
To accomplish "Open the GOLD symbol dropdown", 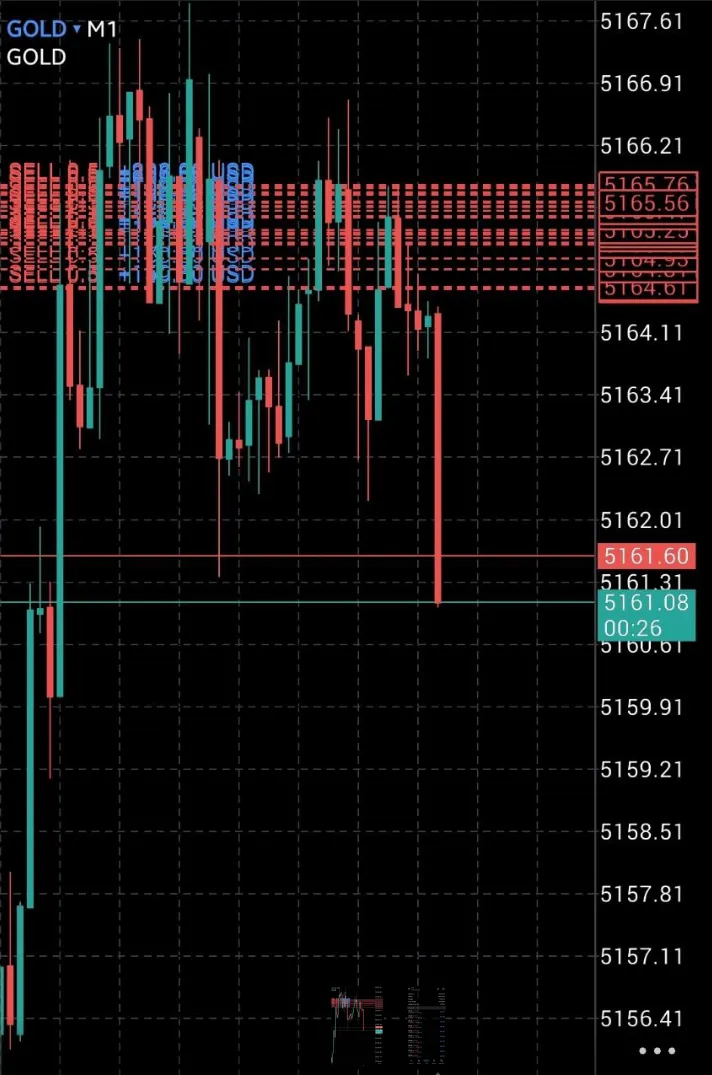I will (x=44, y=29).
